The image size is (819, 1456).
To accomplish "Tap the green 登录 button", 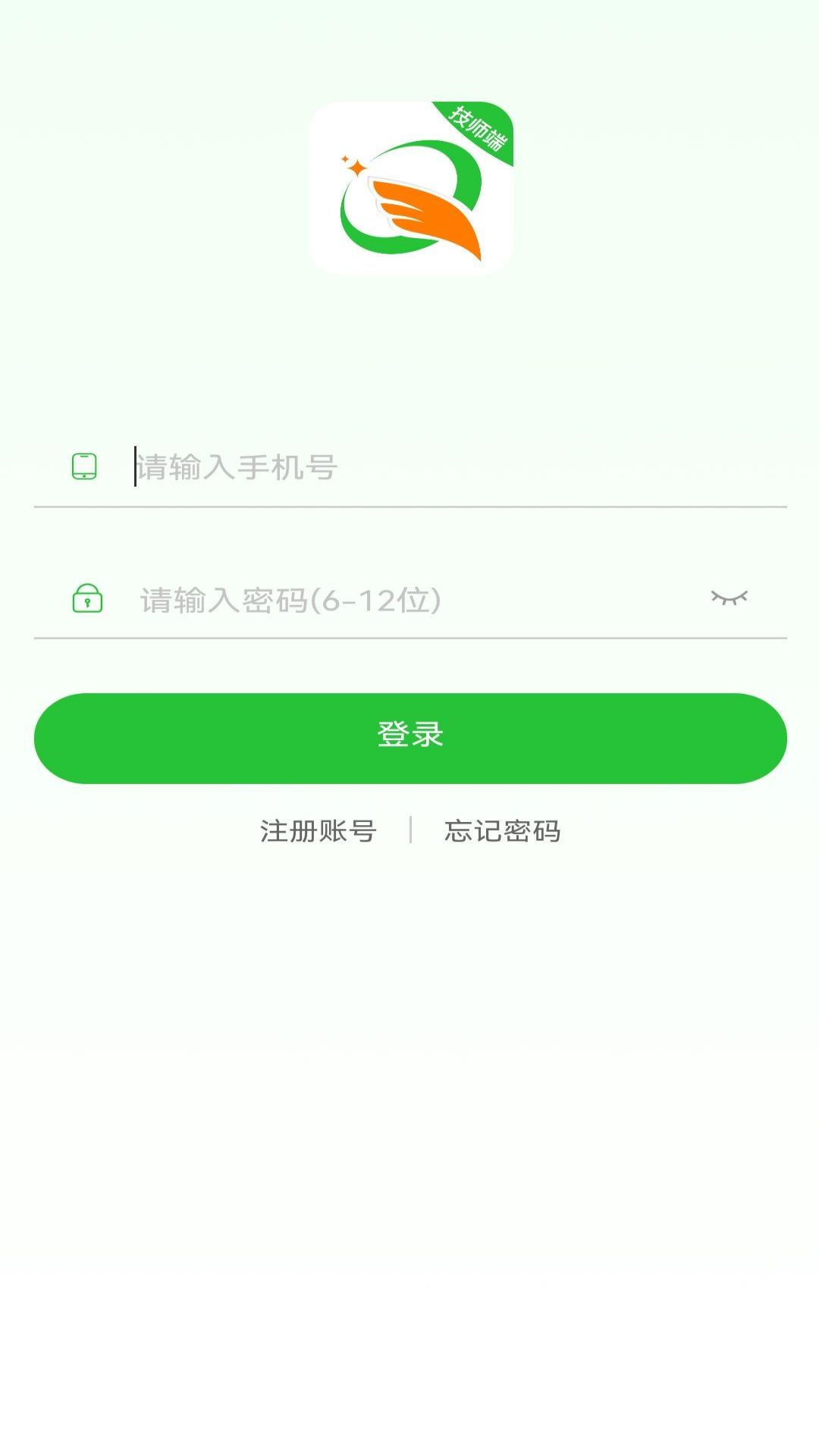I will coord(410,738).
